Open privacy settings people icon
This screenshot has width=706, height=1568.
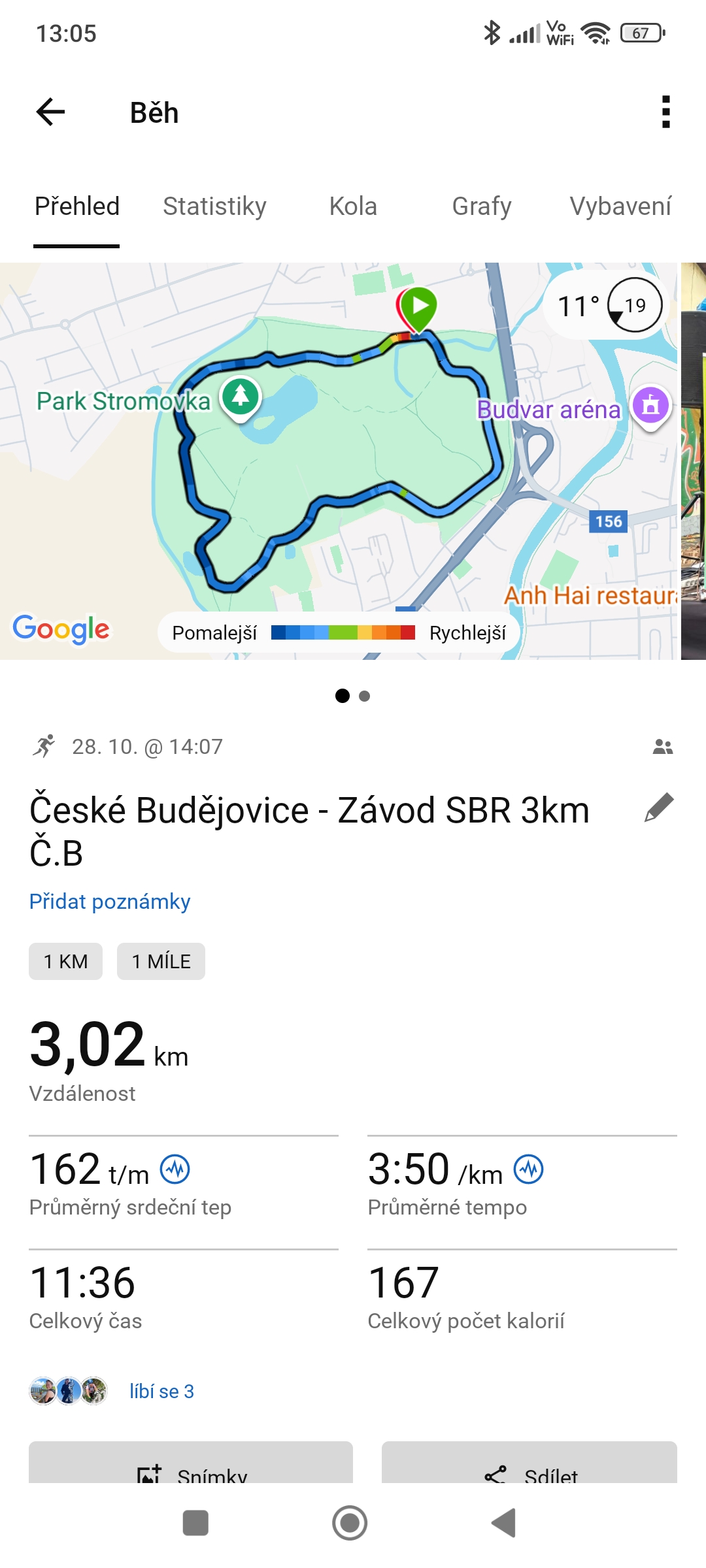tap(662, 747)
